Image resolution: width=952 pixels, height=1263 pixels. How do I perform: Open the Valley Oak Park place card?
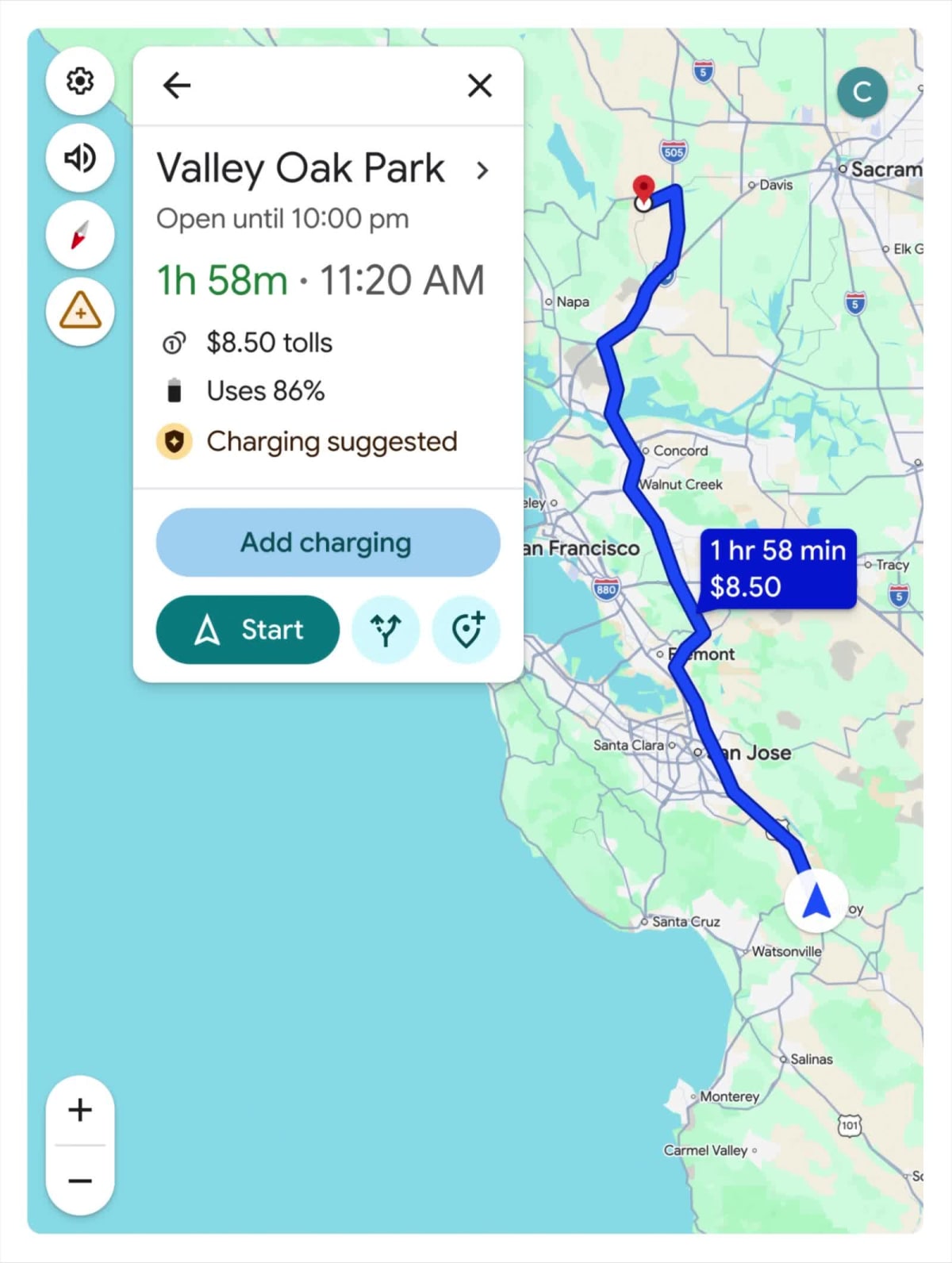point(300,167)
